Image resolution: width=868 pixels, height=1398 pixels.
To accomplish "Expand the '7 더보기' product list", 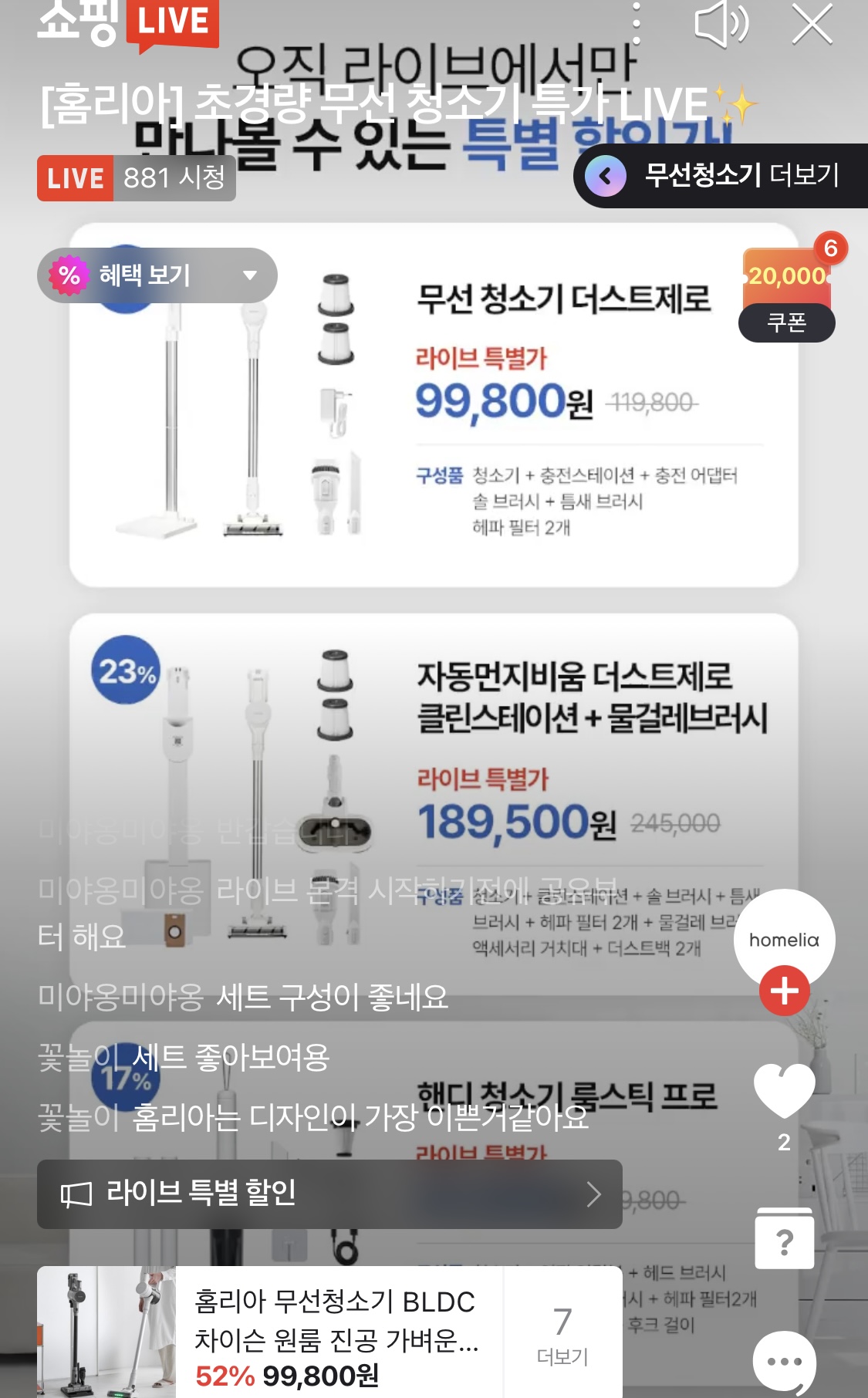I will coord(561,1334).
